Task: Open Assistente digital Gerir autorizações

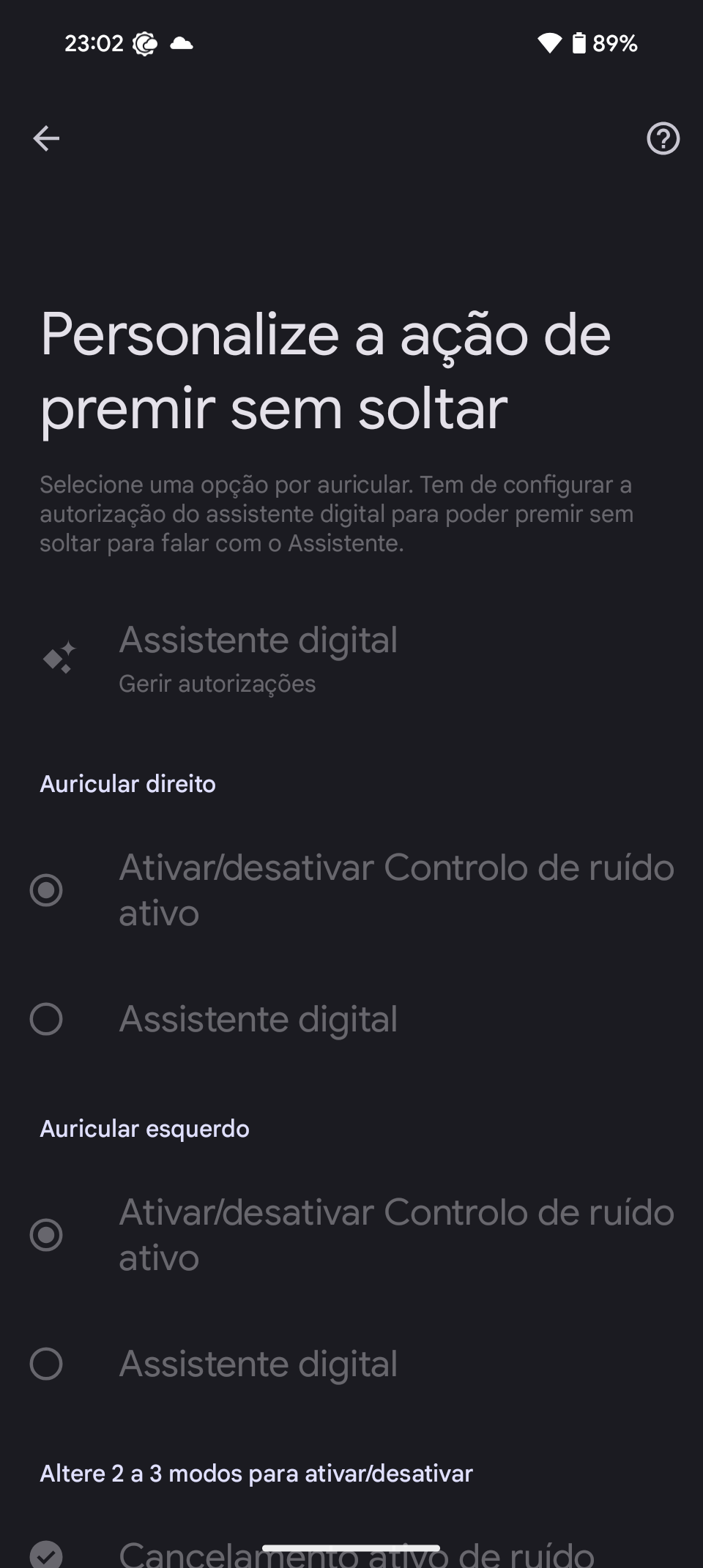Action: pyautogui.click(x=351, y=659)
